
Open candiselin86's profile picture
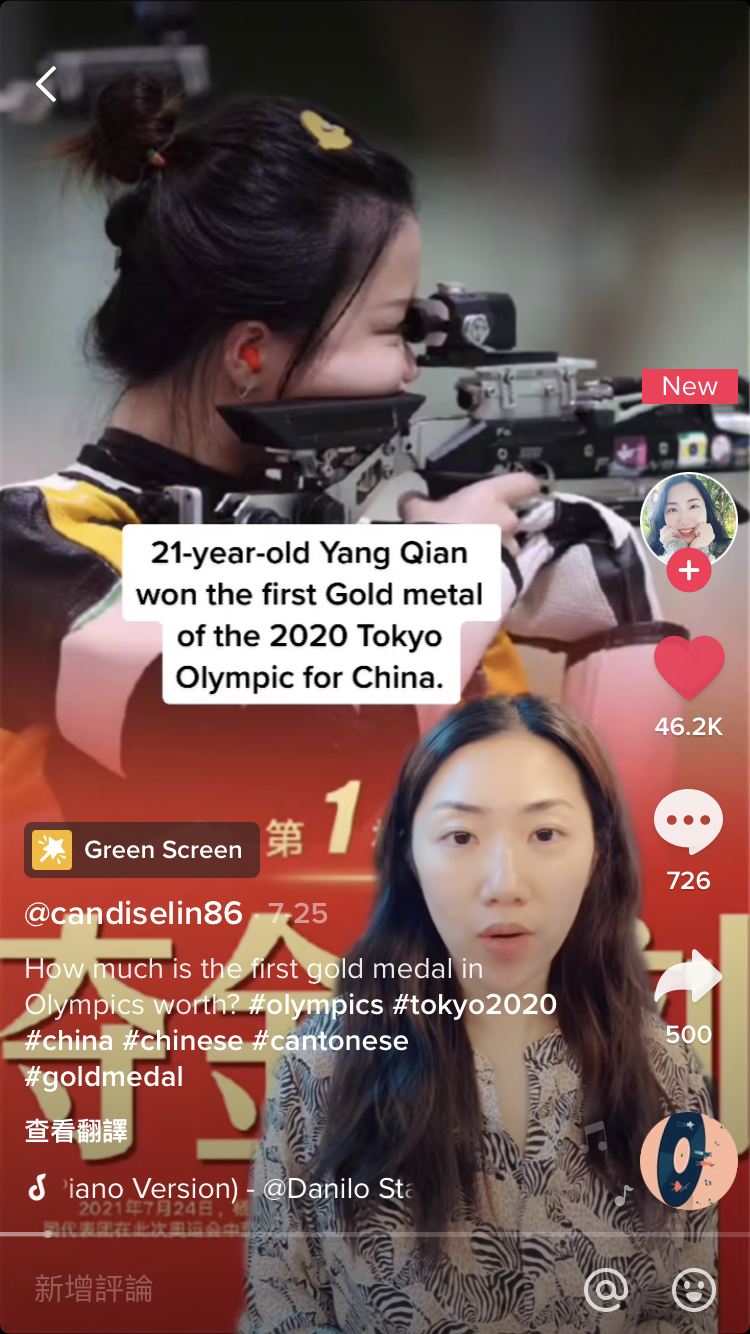click(x=688, y=520)
